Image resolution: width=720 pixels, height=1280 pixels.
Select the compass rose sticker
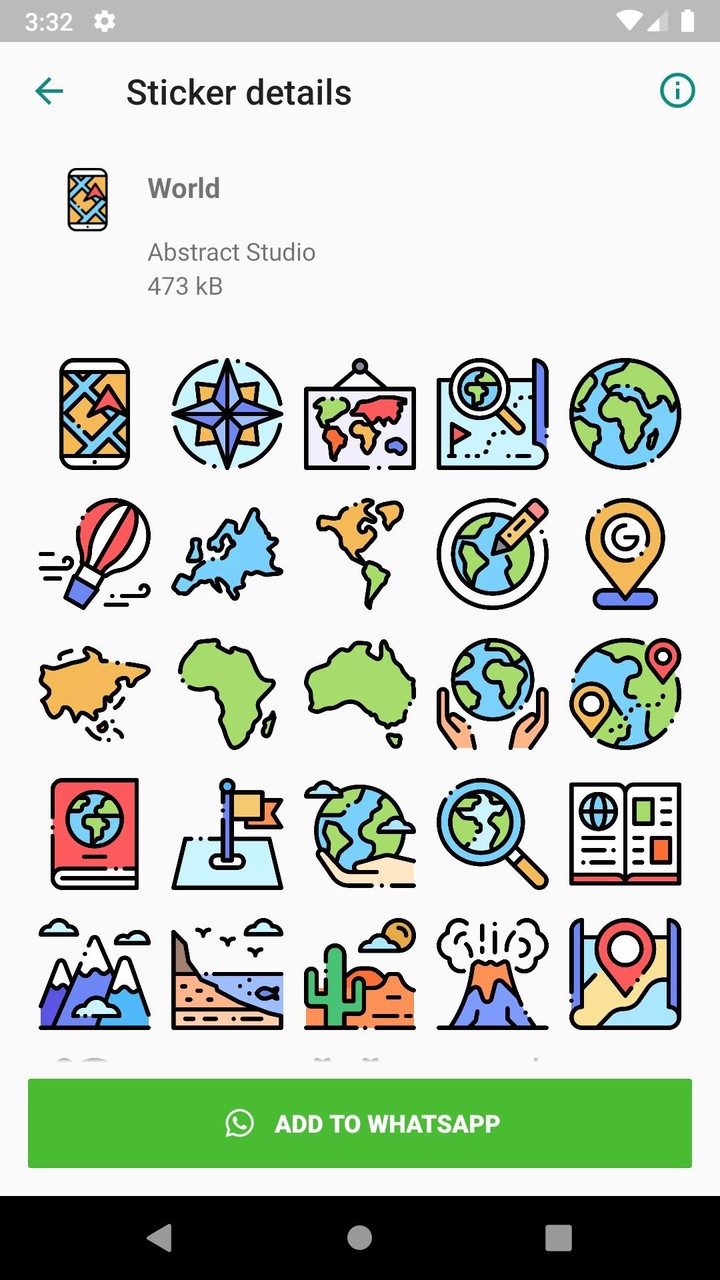(x=227, y=414)
